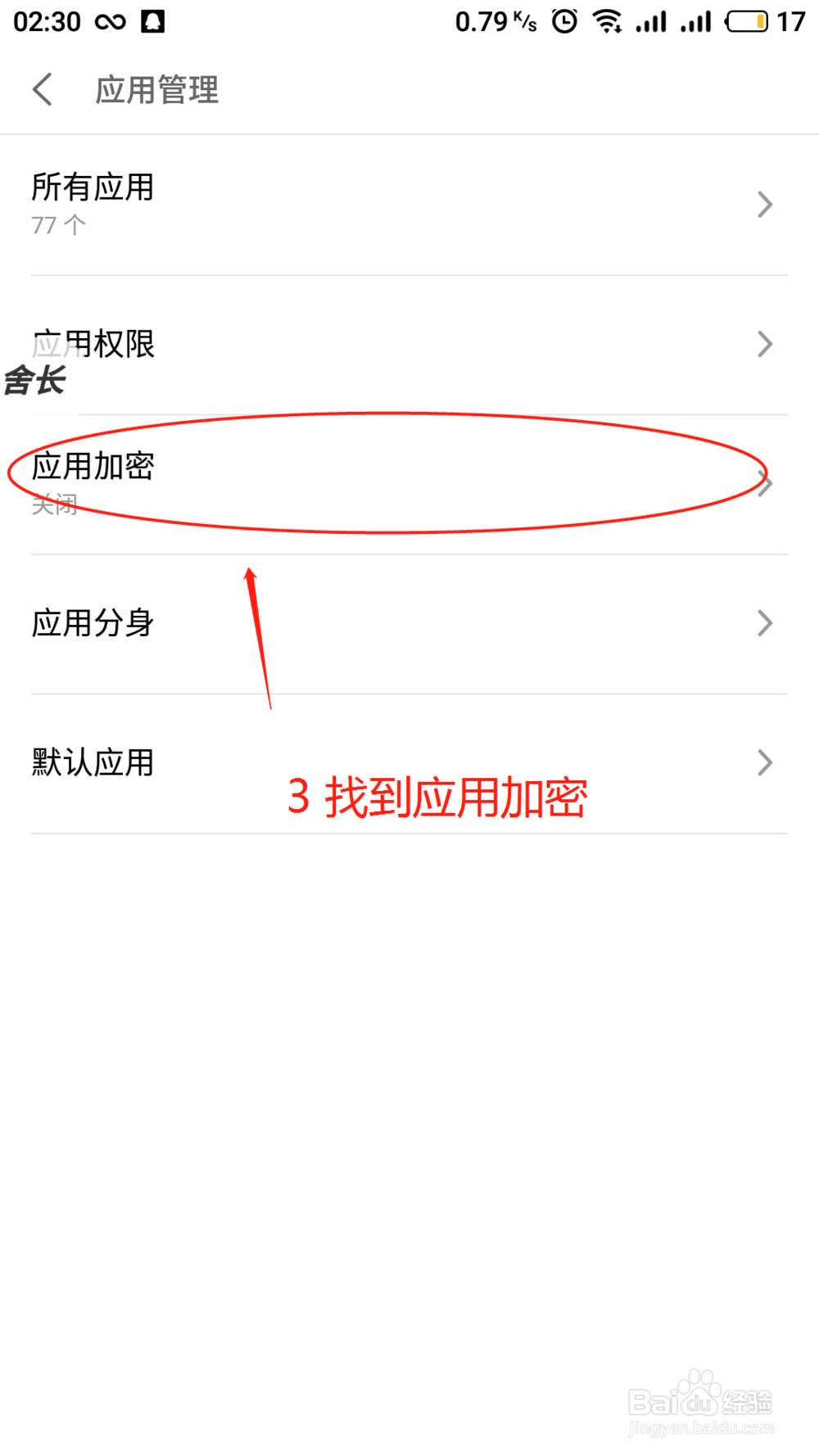The height and width of the screenshot is (1456, 819).
Task: Tap the infinity icon in status bar
Action: (109, 20)
